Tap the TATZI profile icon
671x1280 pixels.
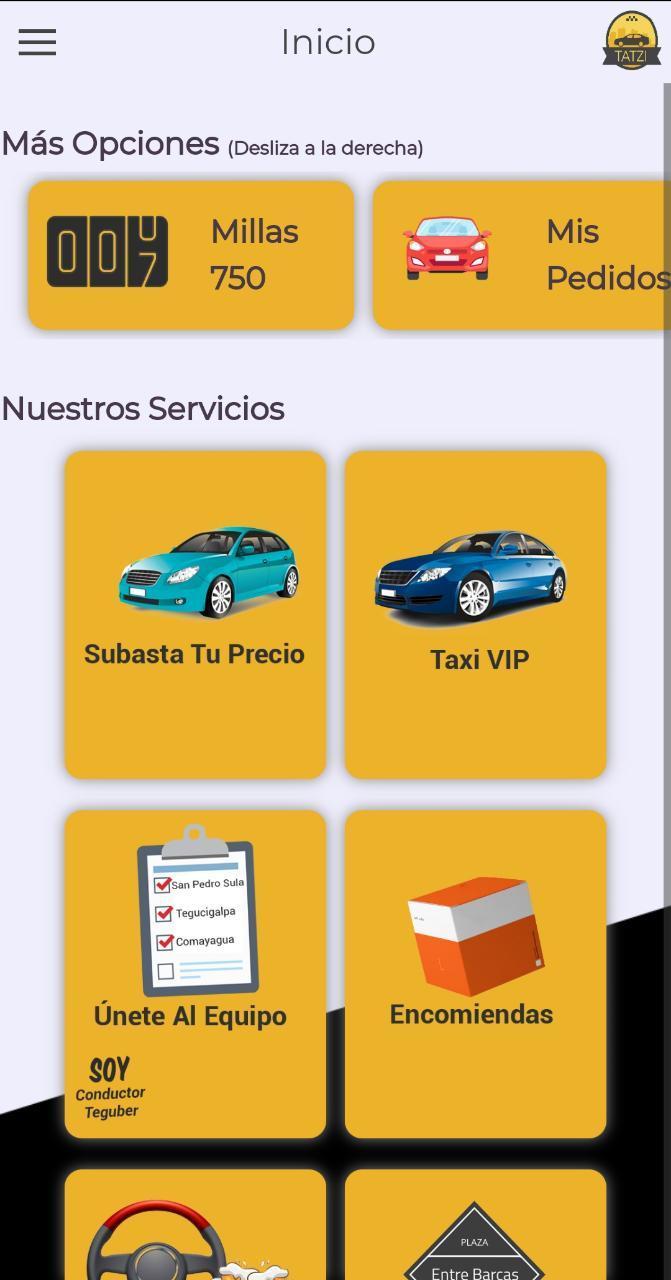pyautogui.click(x=632, y=41)
